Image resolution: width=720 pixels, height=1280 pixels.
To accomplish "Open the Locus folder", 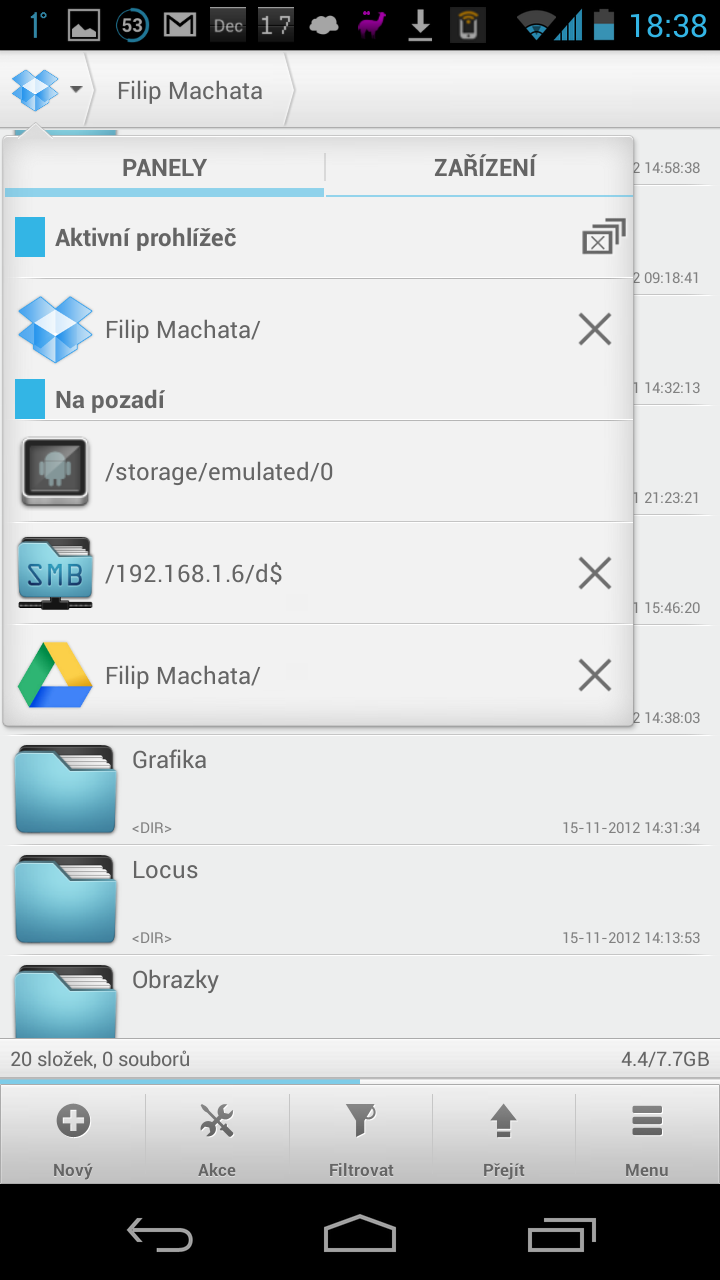I will (x=360, y=901).
